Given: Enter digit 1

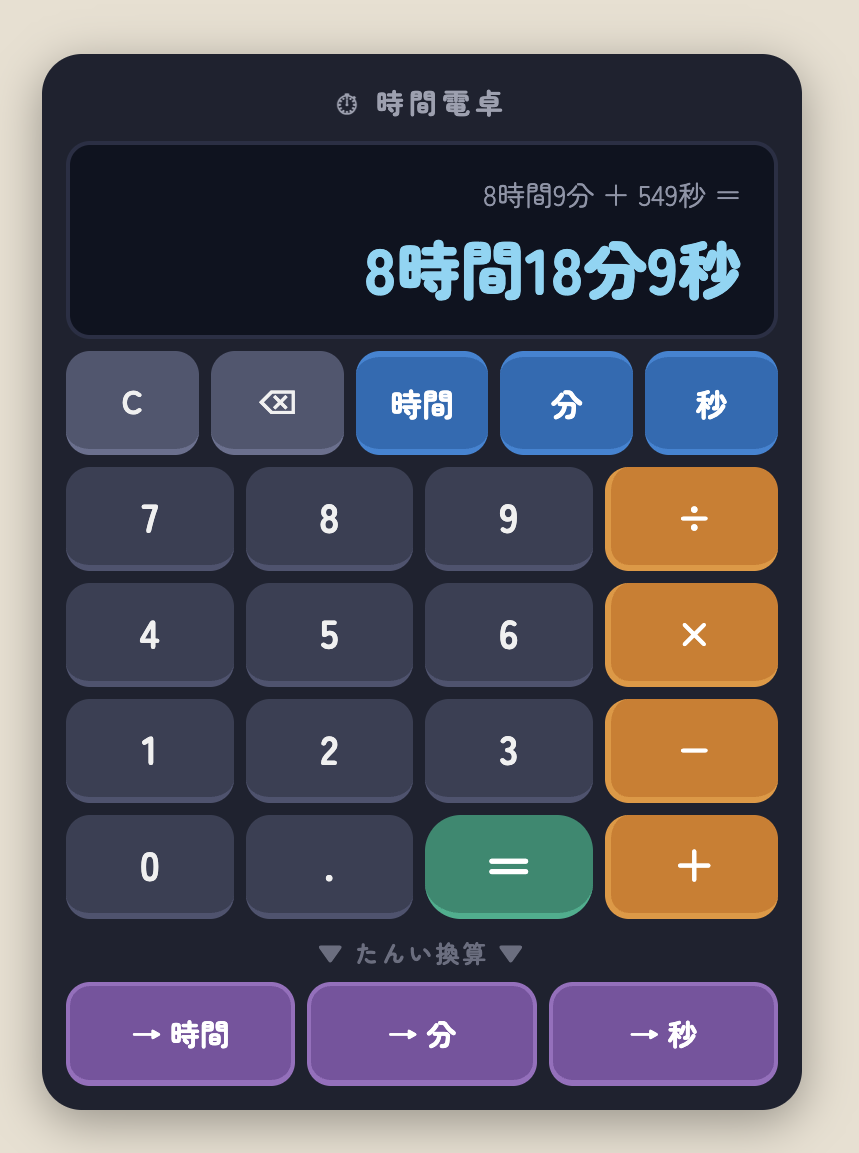Looking at the screenshot, I should click(150, 750).
